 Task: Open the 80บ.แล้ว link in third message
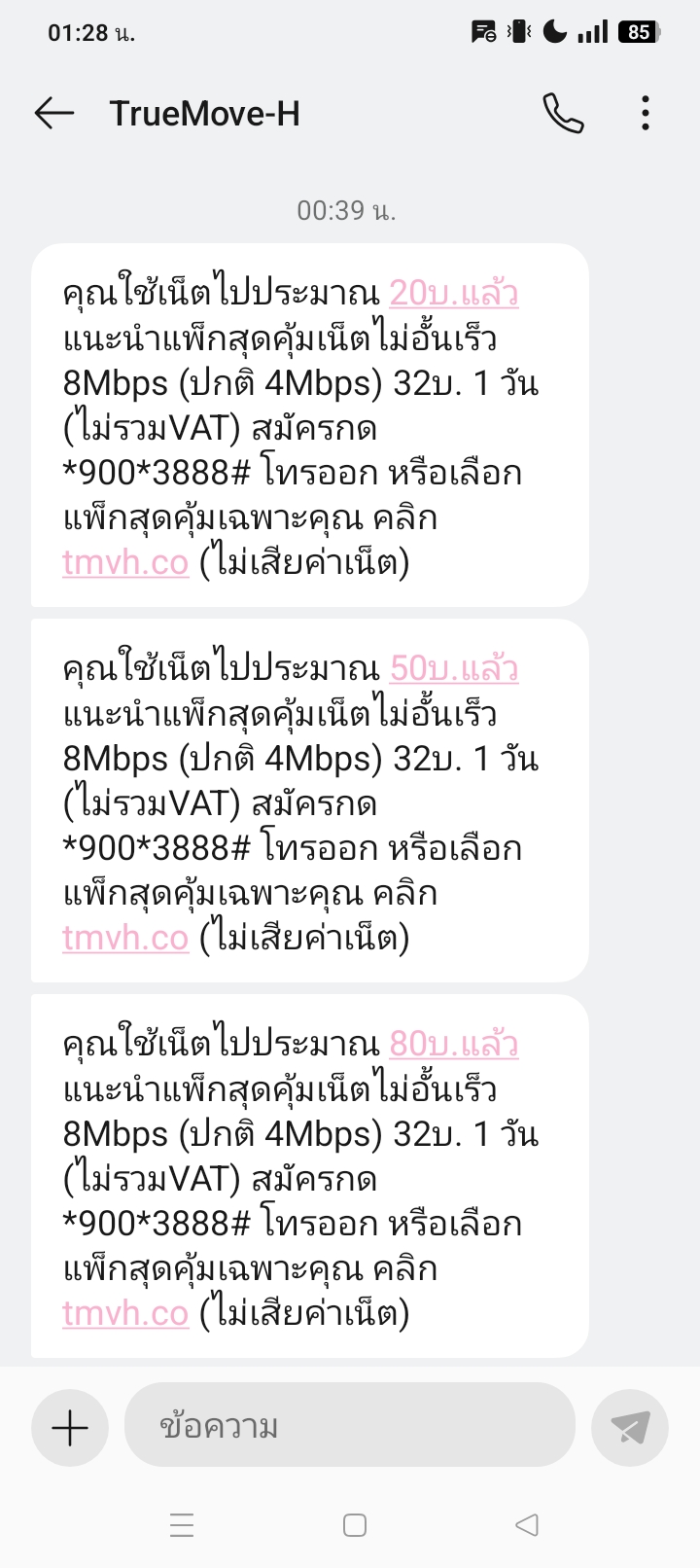point(454,1044)
